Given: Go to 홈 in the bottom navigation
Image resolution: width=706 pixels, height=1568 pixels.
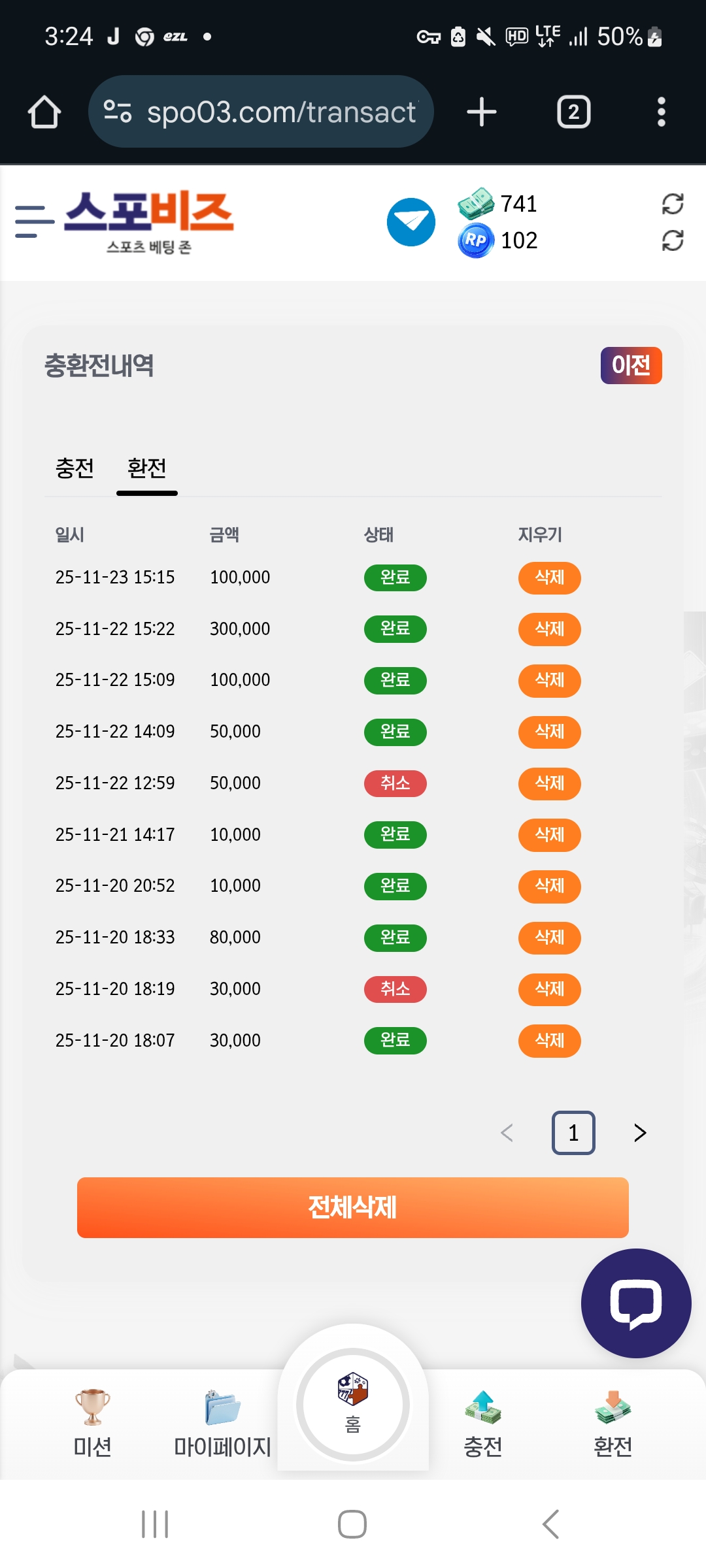Looking at the screenshot, I should pyautogui.click(x=353, y=1405).
